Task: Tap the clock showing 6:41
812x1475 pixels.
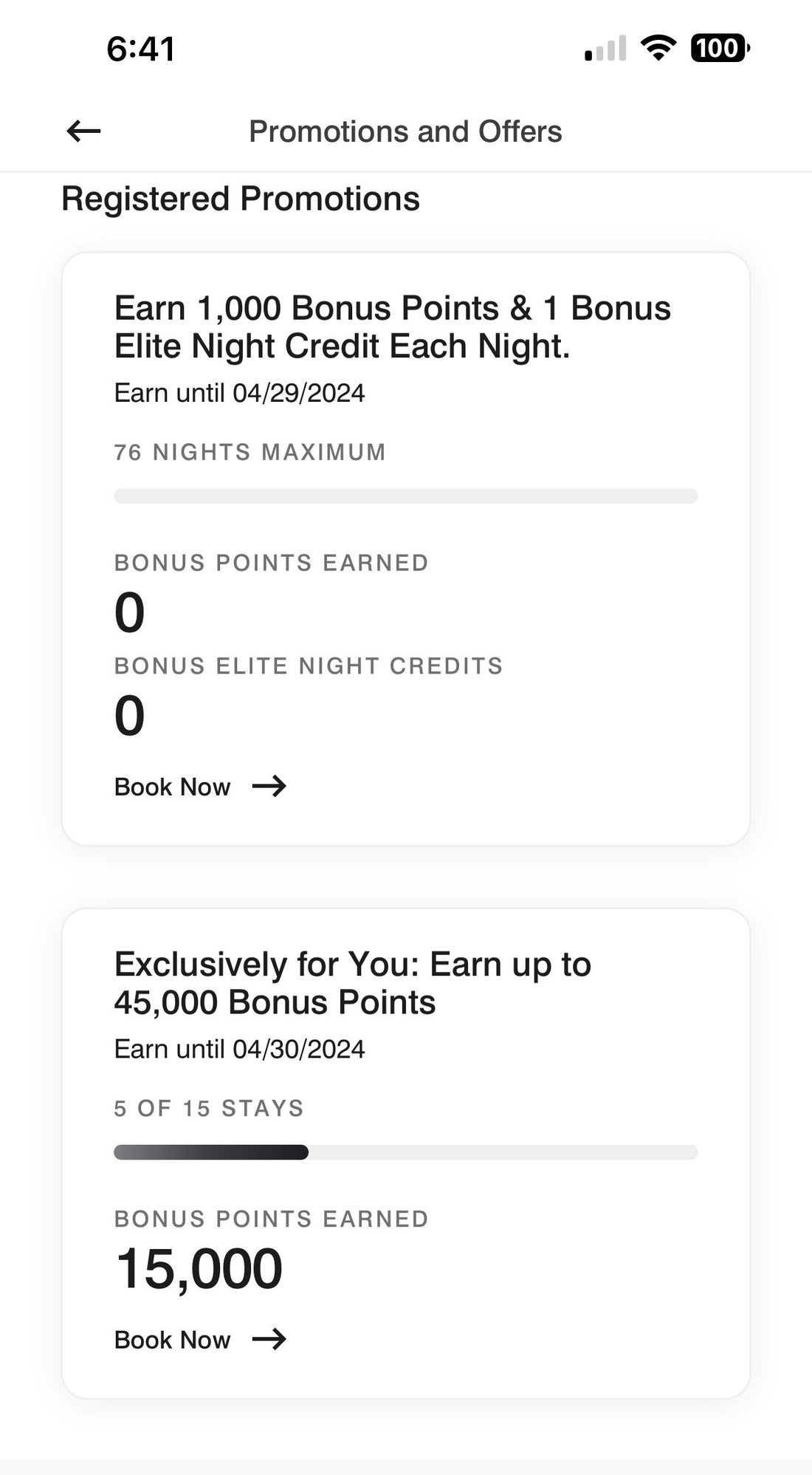Action: [x=140, y=49]
